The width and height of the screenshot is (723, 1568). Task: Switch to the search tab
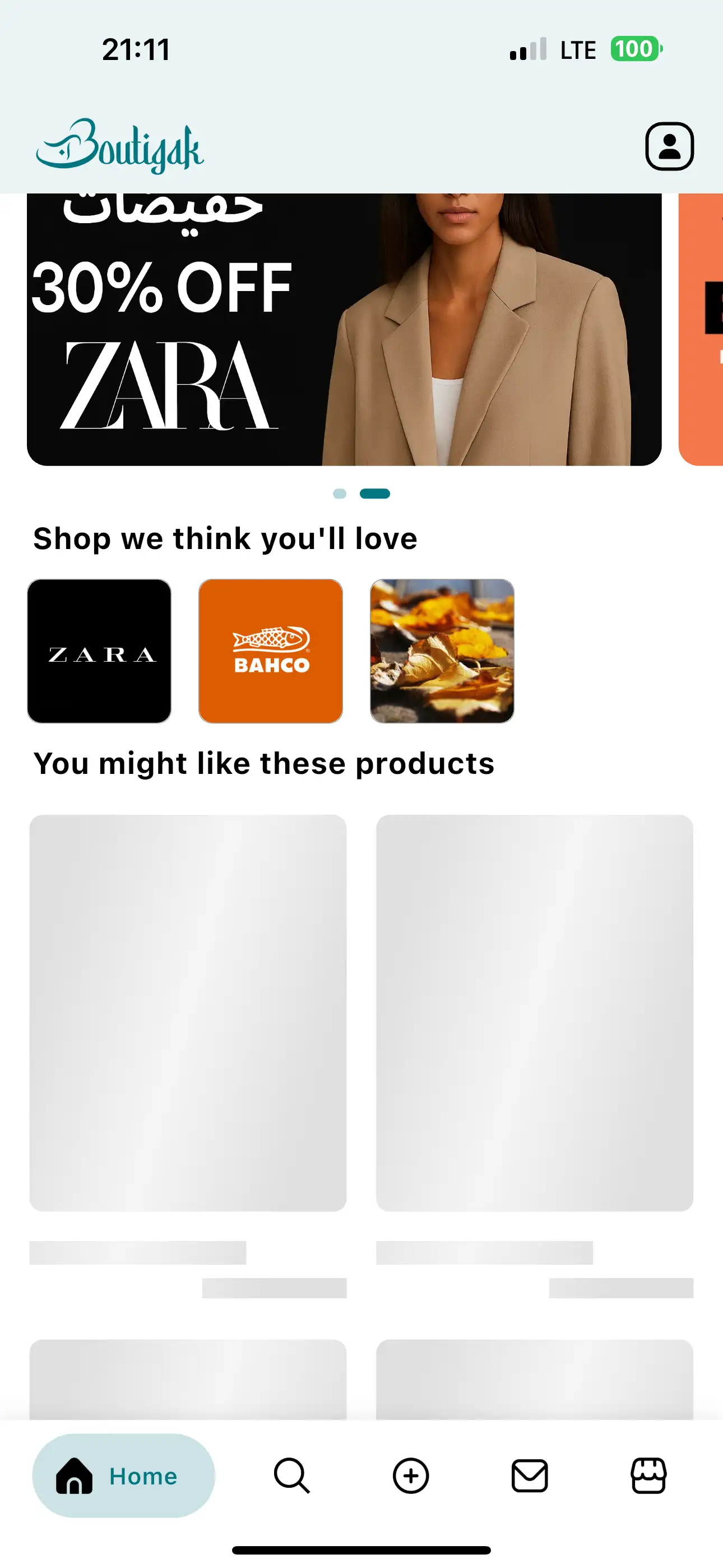(291, 1475)
